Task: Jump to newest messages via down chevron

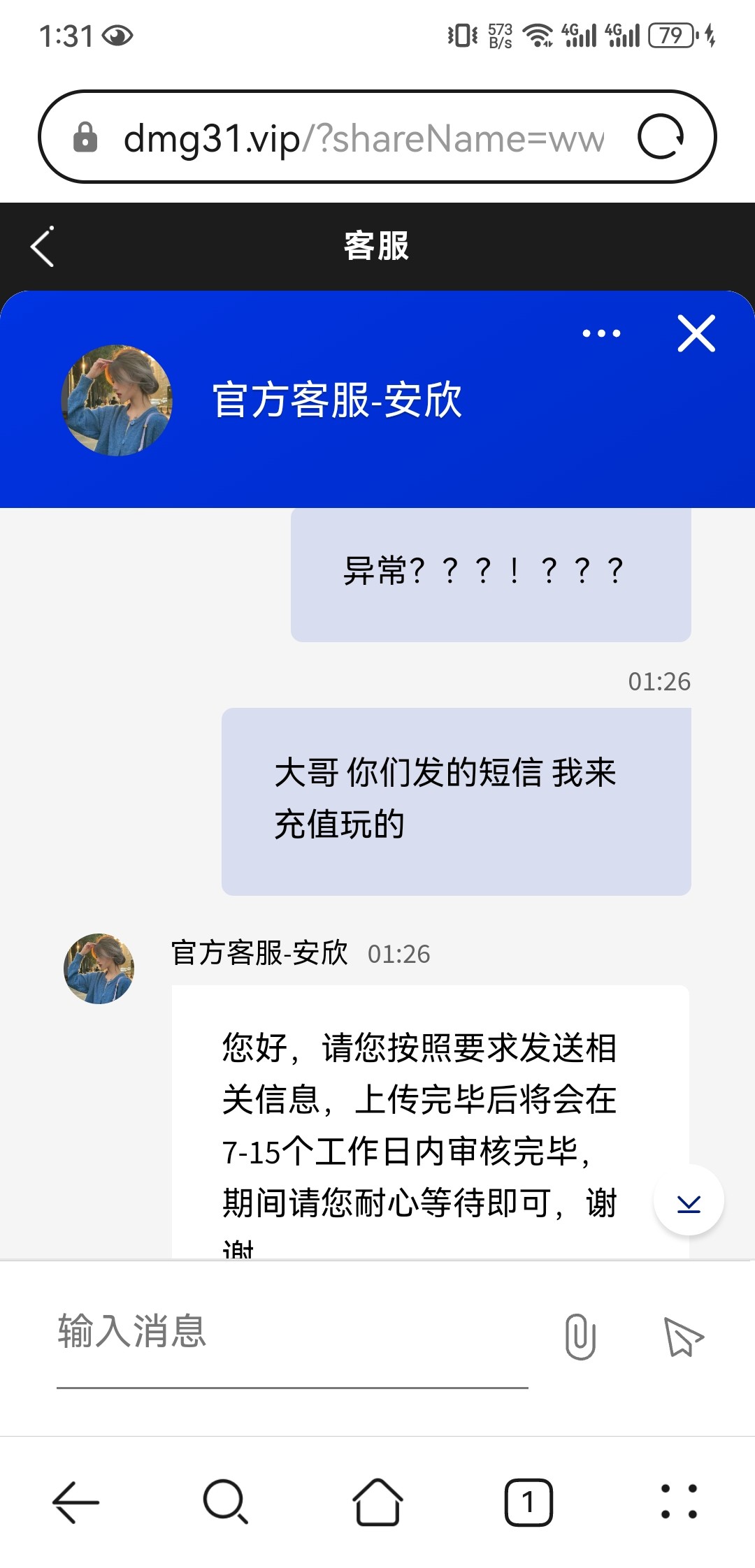Action: click(x=689, y=1199)
